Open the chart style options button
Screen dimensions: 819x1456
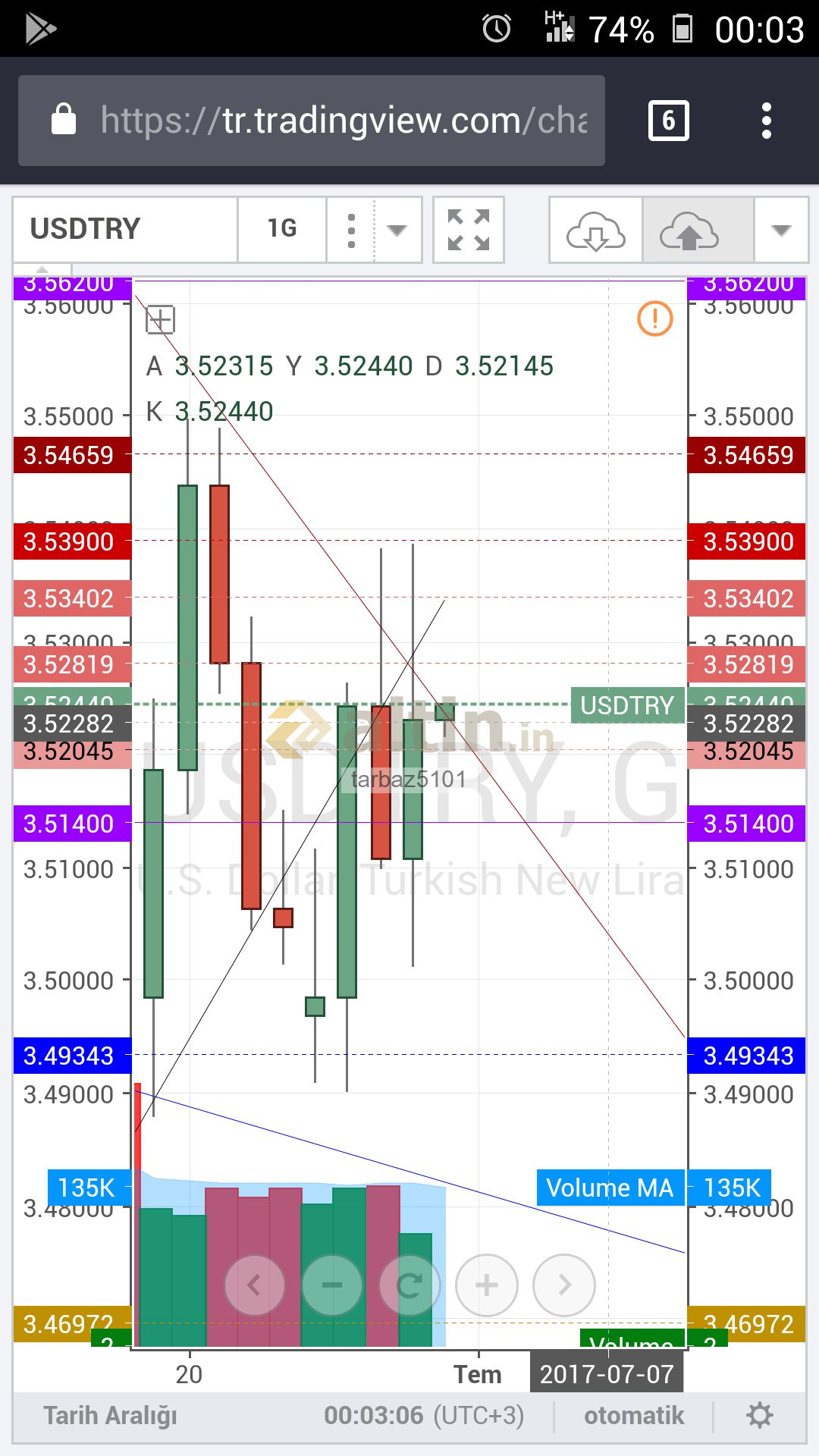tap(351, 230)
